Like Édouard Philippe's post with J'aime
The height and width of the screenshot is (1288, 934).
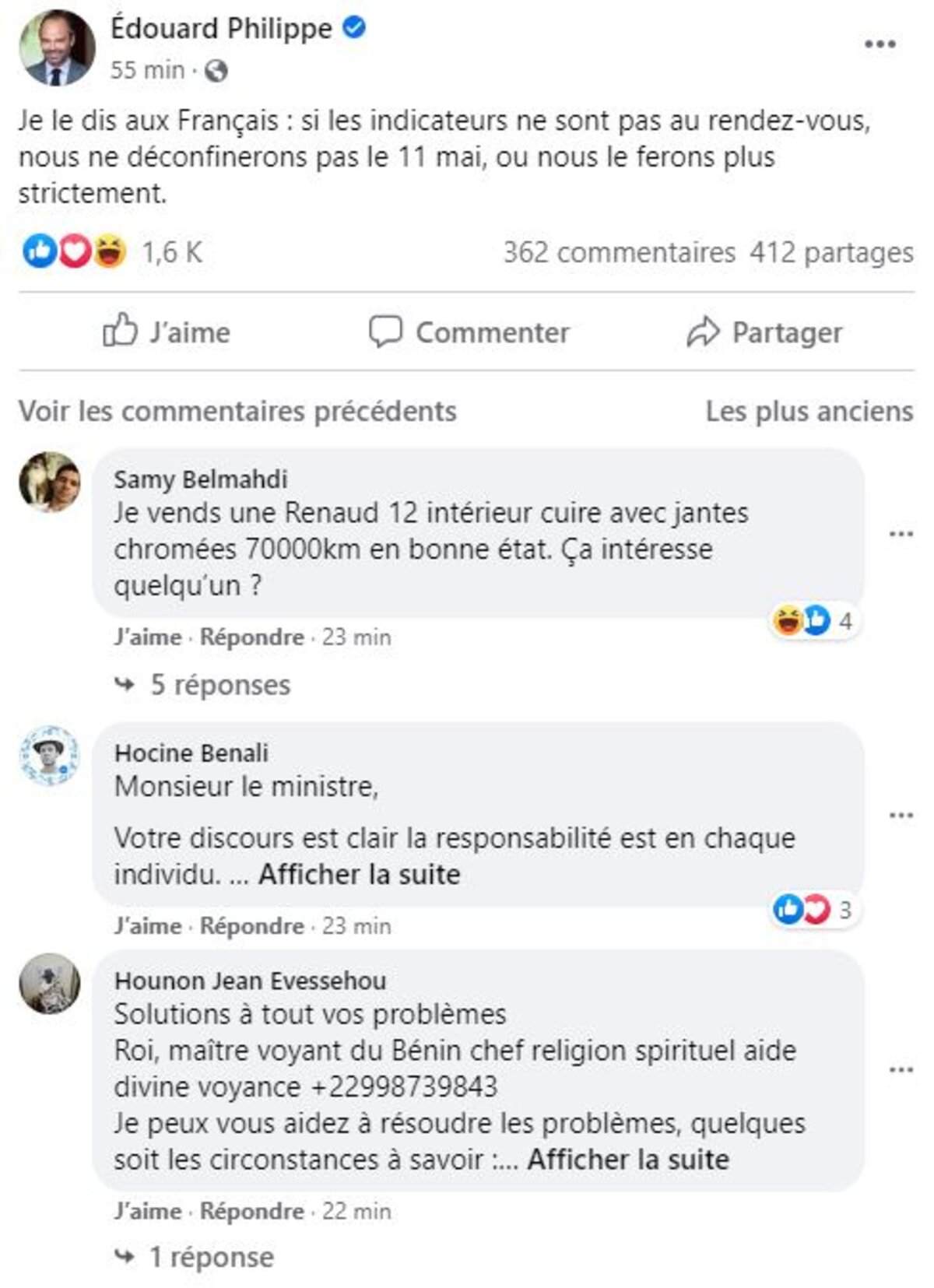click(x=167, y=332)
